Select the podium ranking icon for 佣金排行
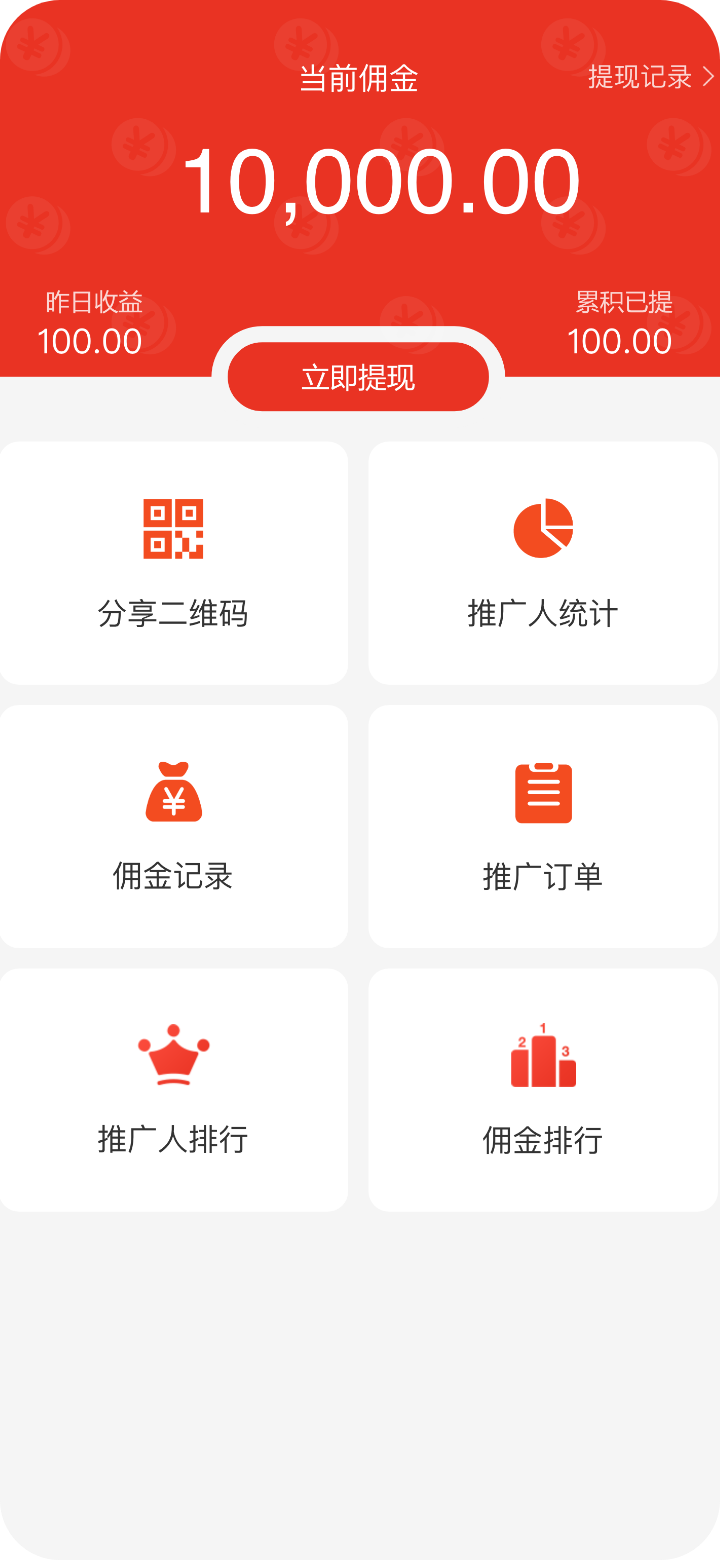The image size is (720, 1560). pos(542,1057)
